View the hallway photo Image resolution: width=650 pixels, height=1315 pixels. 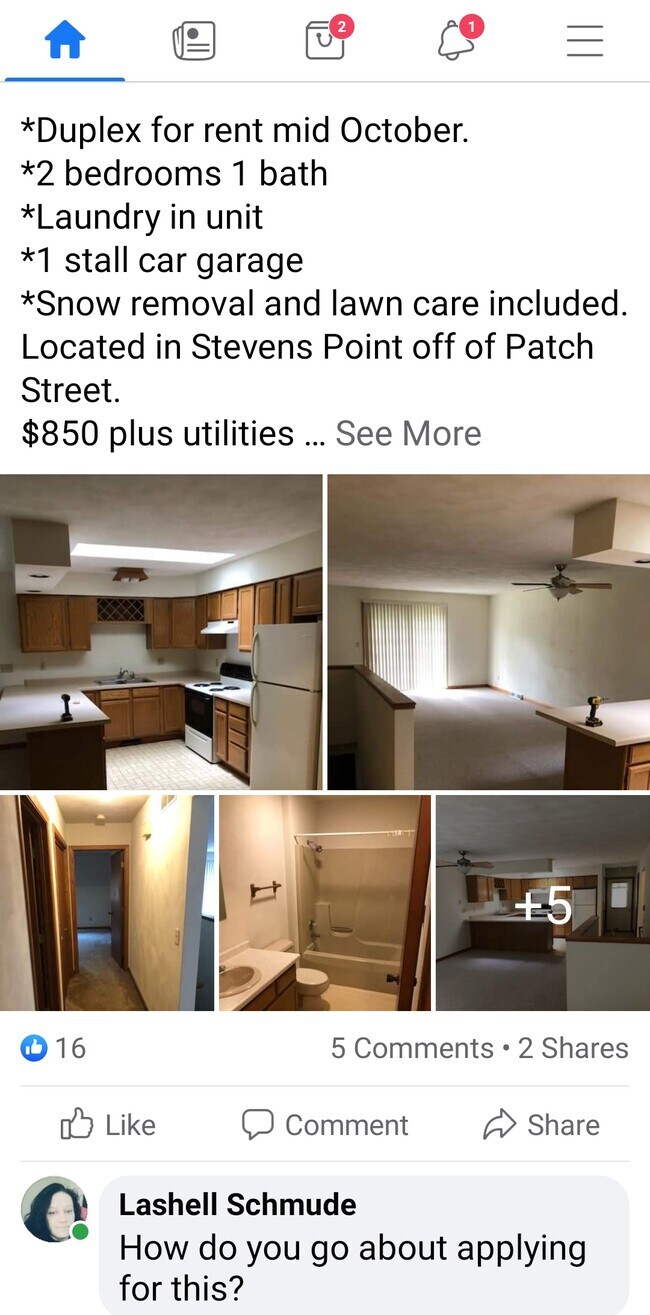tap(107, 903)
